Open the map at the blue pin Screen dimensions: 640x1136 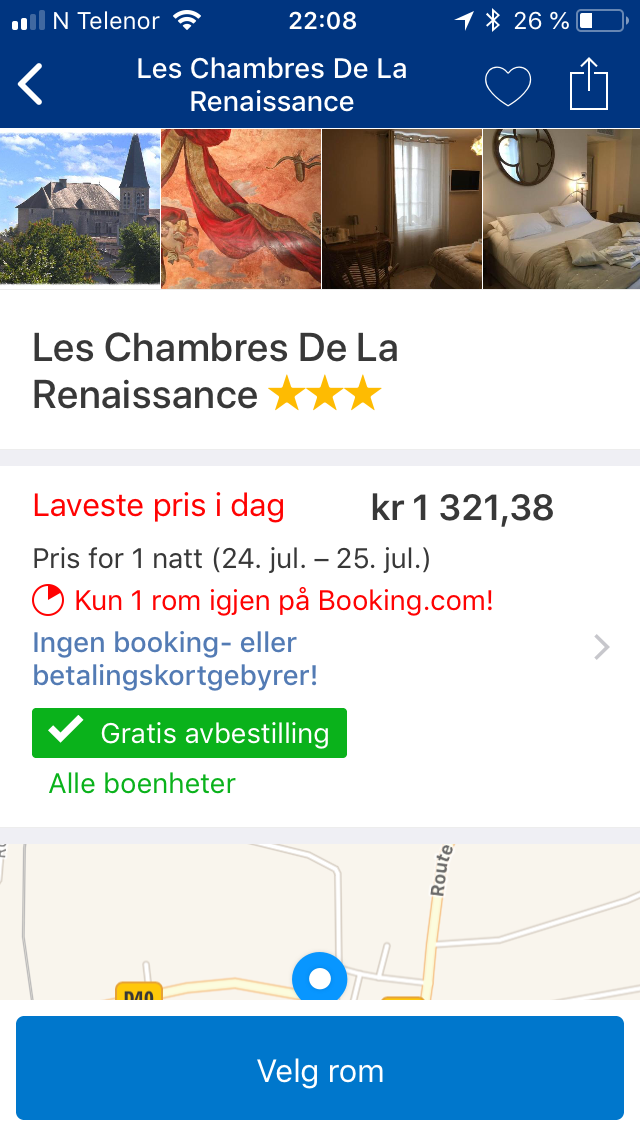click(320, 978)
